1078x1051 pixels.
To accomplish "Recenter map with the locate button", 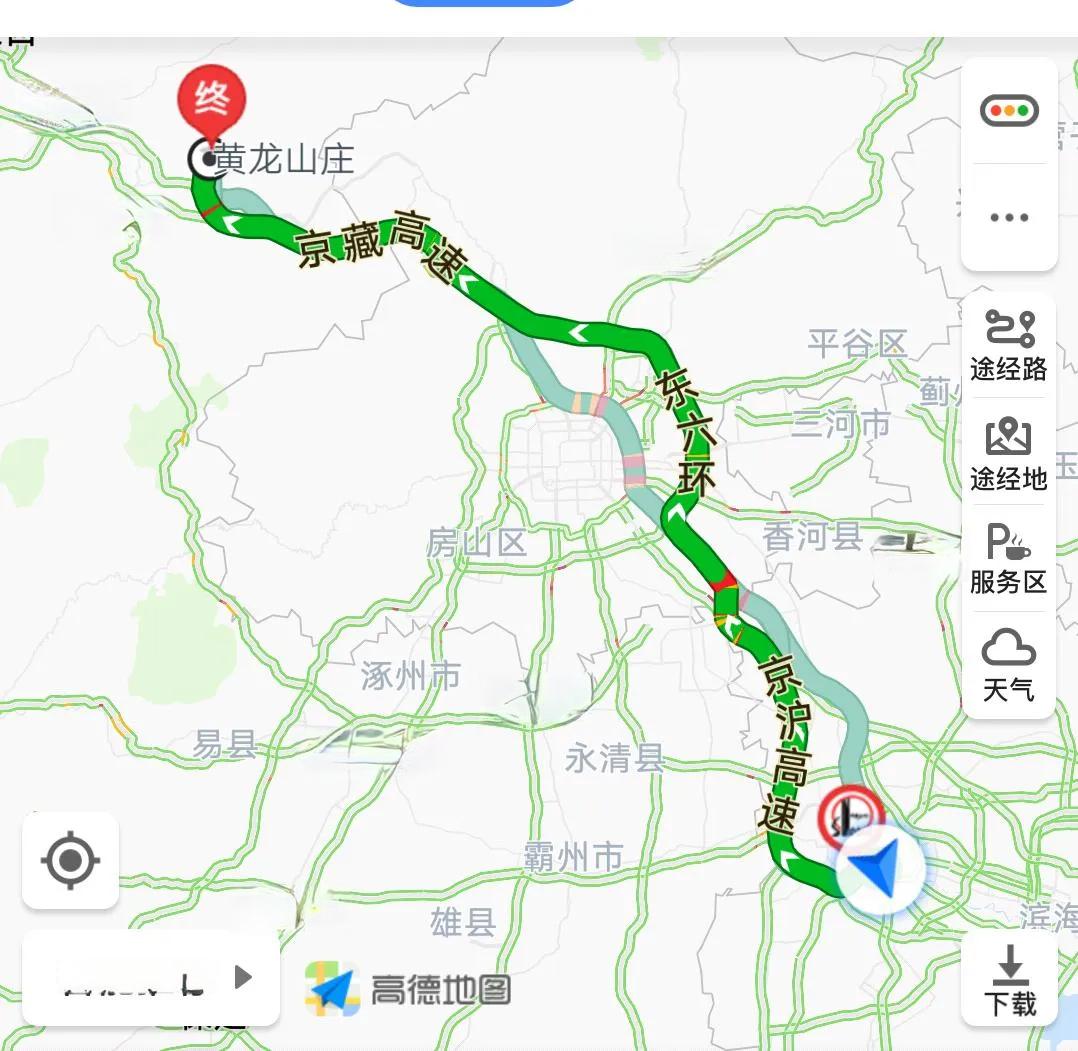I will (70, 860).
